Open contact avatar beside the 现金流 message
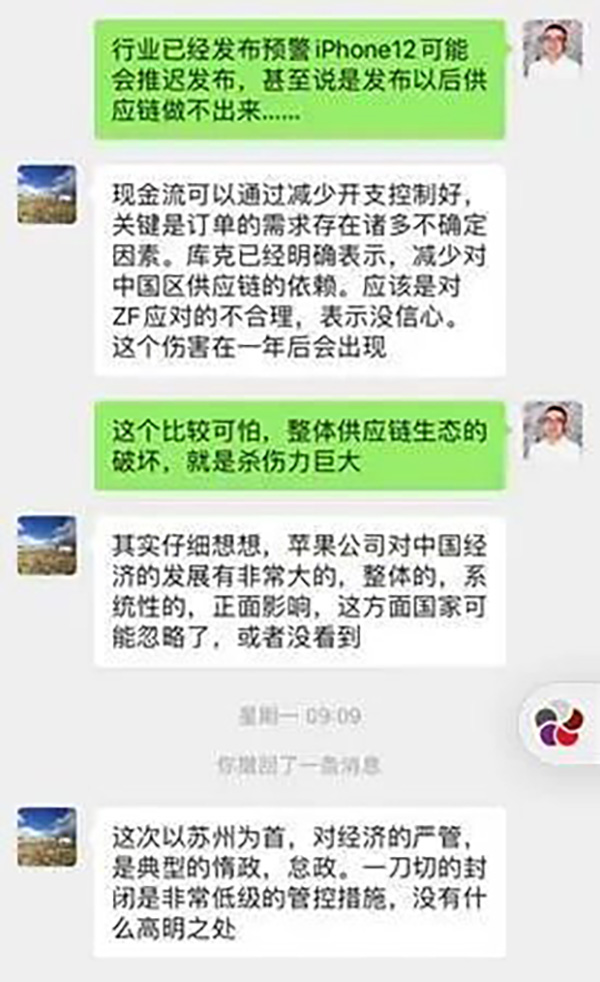600x982 pixels. click(x=47, y=194)
